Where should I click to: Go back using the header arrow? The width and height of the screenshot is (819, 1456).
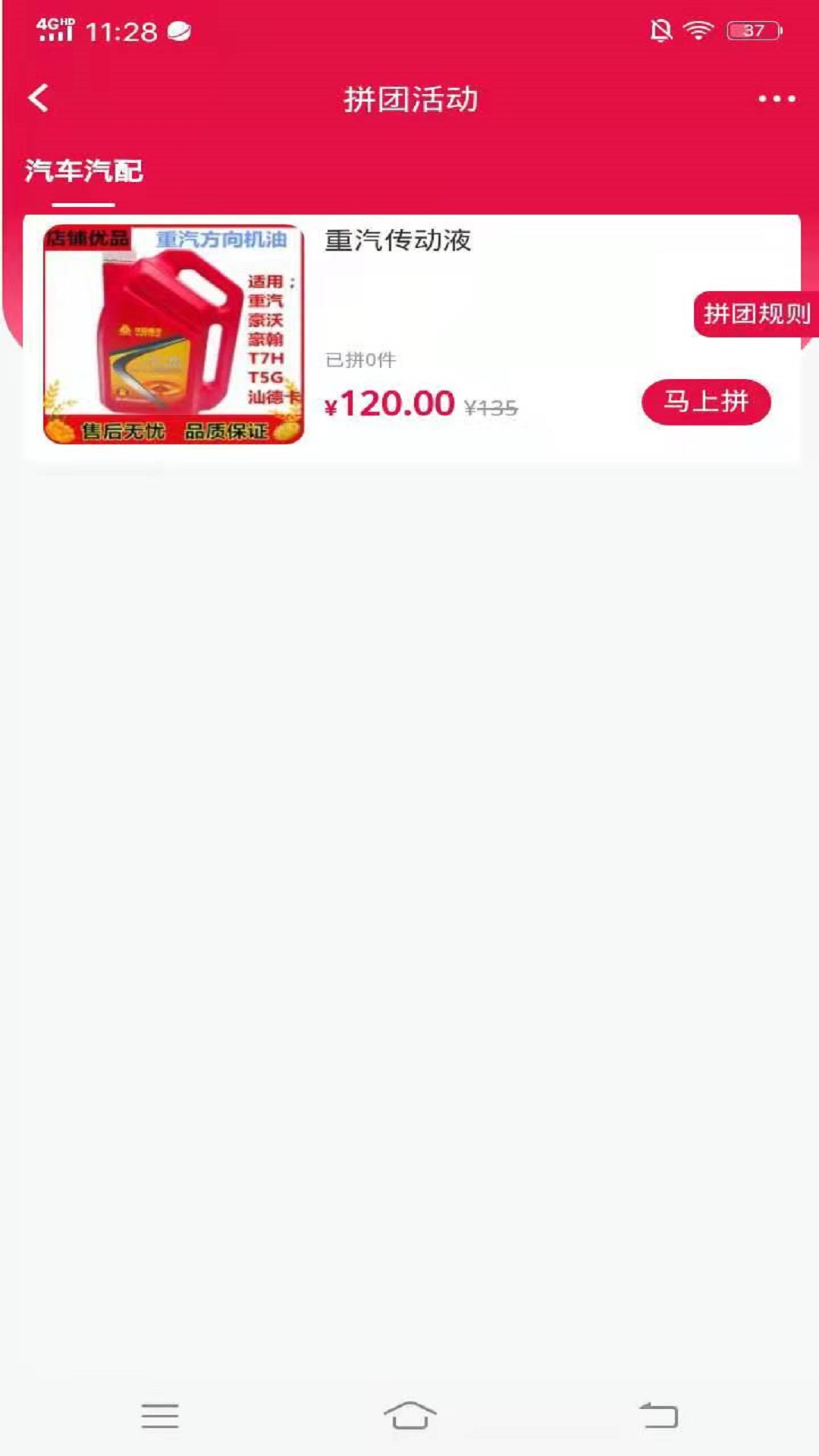(39, 99)
